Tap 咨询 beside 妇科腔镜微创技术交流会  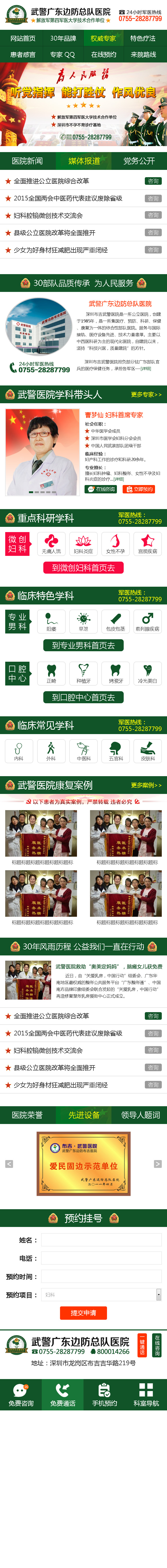(x=153, y=215)
